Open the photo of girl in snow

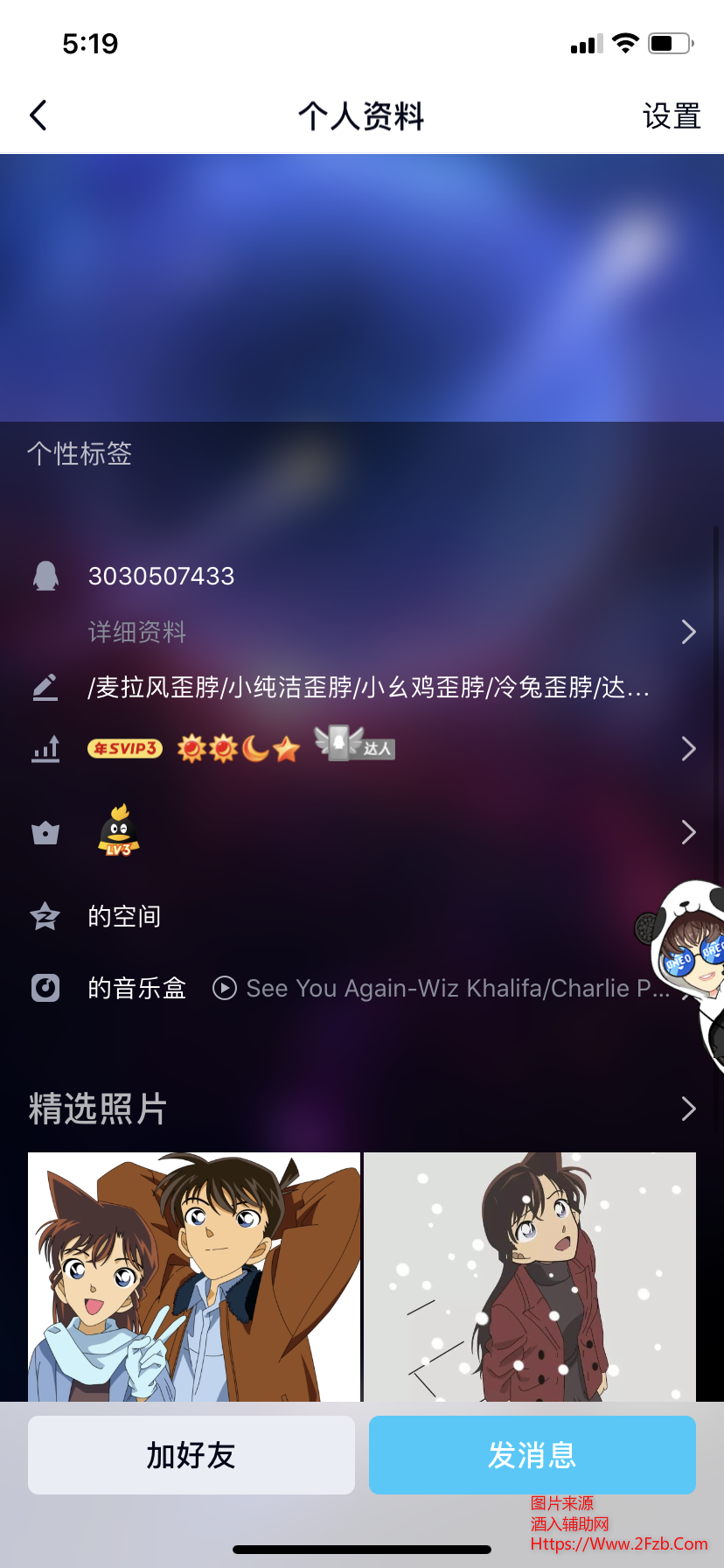(530, 1276)
